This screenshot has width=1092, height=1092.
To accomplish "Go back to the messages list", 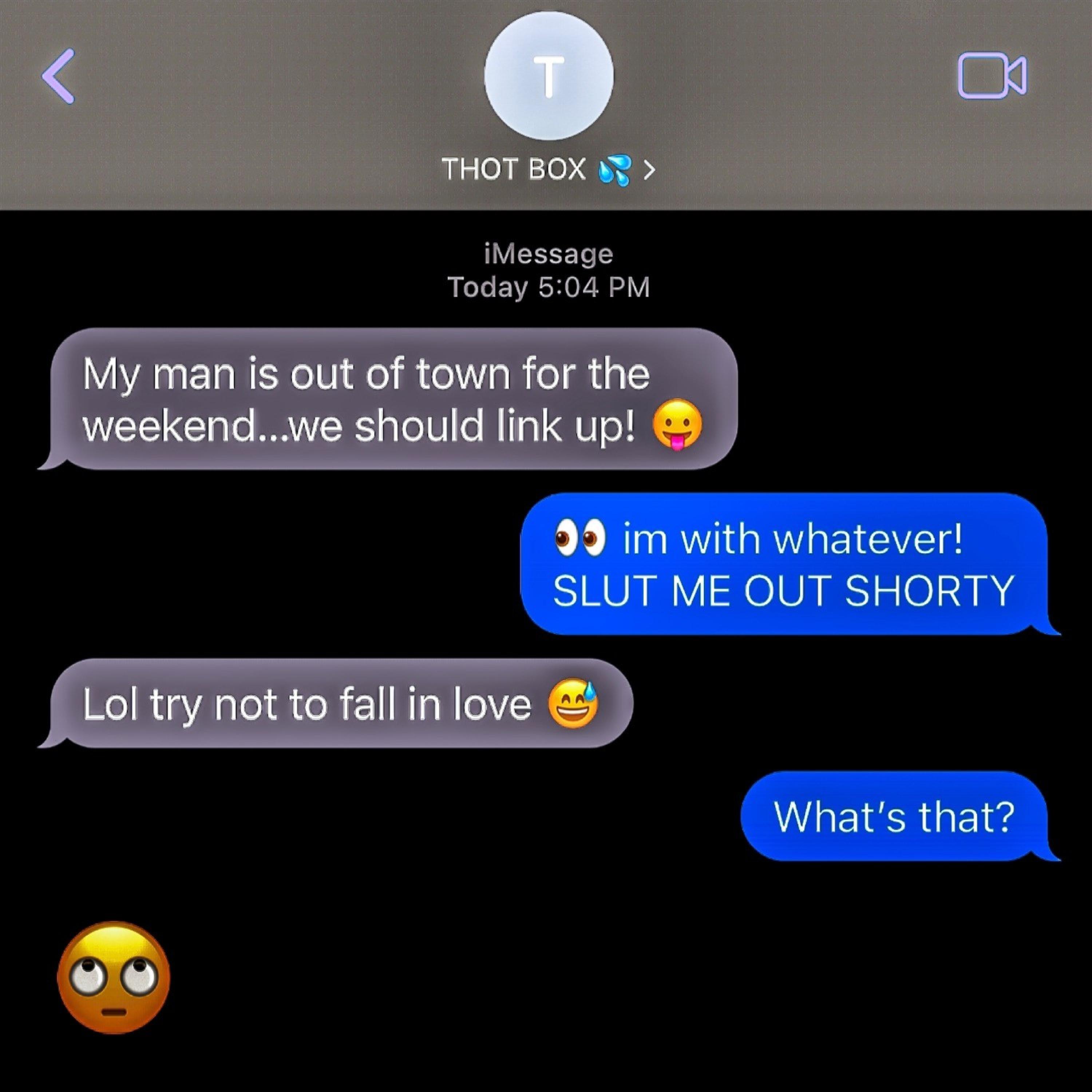I will point(59,76).
